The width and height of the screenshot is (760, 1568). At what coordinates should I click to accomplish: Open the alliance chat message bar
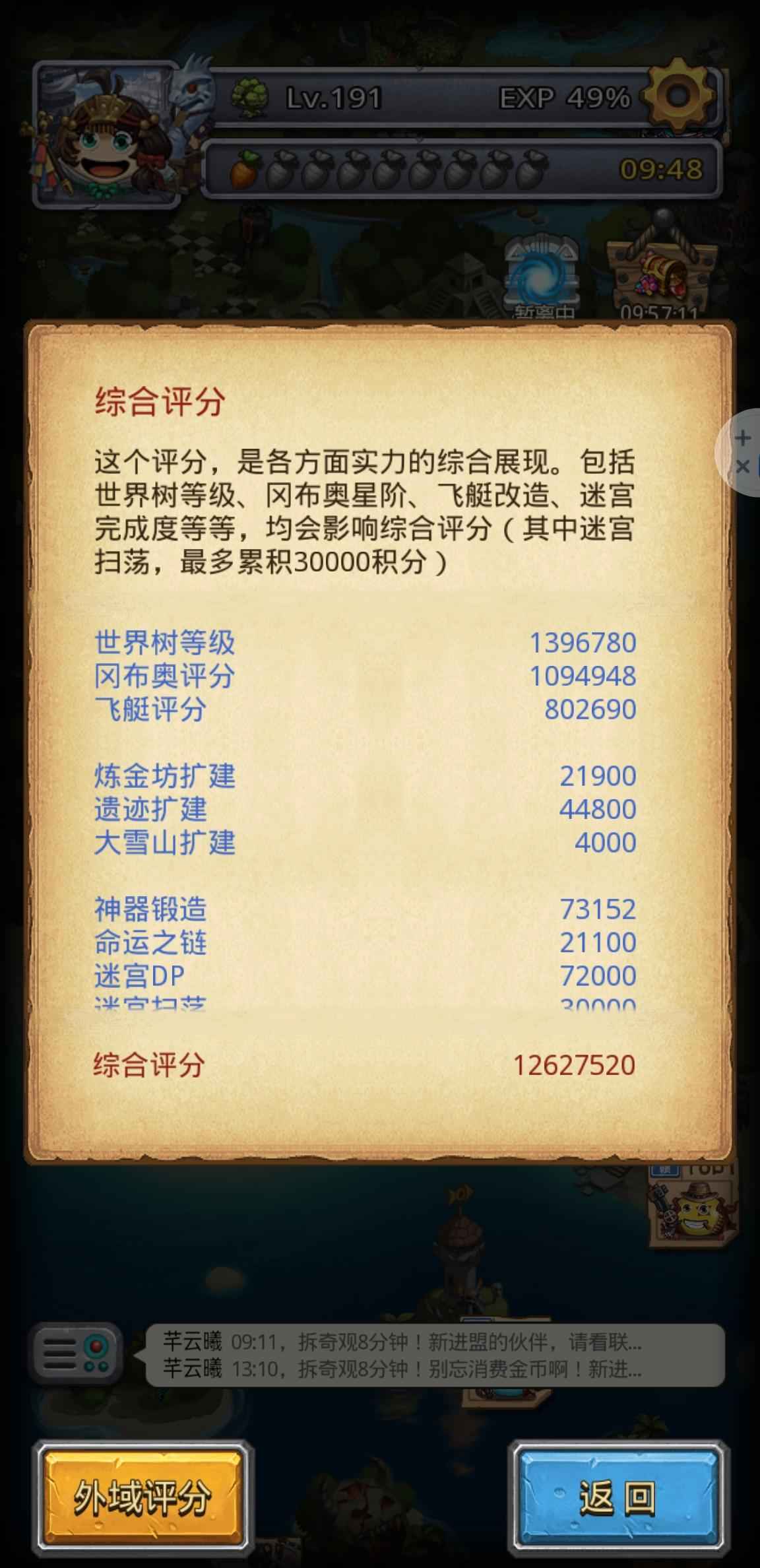(x=434, y=1355)
